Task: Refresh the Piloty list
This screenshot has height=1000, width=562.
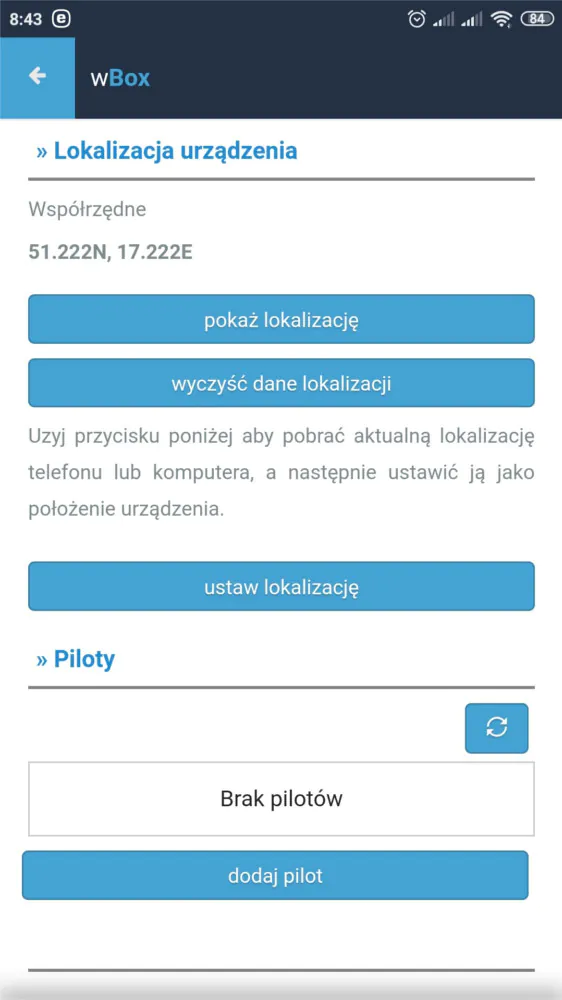Action: (x=496, y=728)
